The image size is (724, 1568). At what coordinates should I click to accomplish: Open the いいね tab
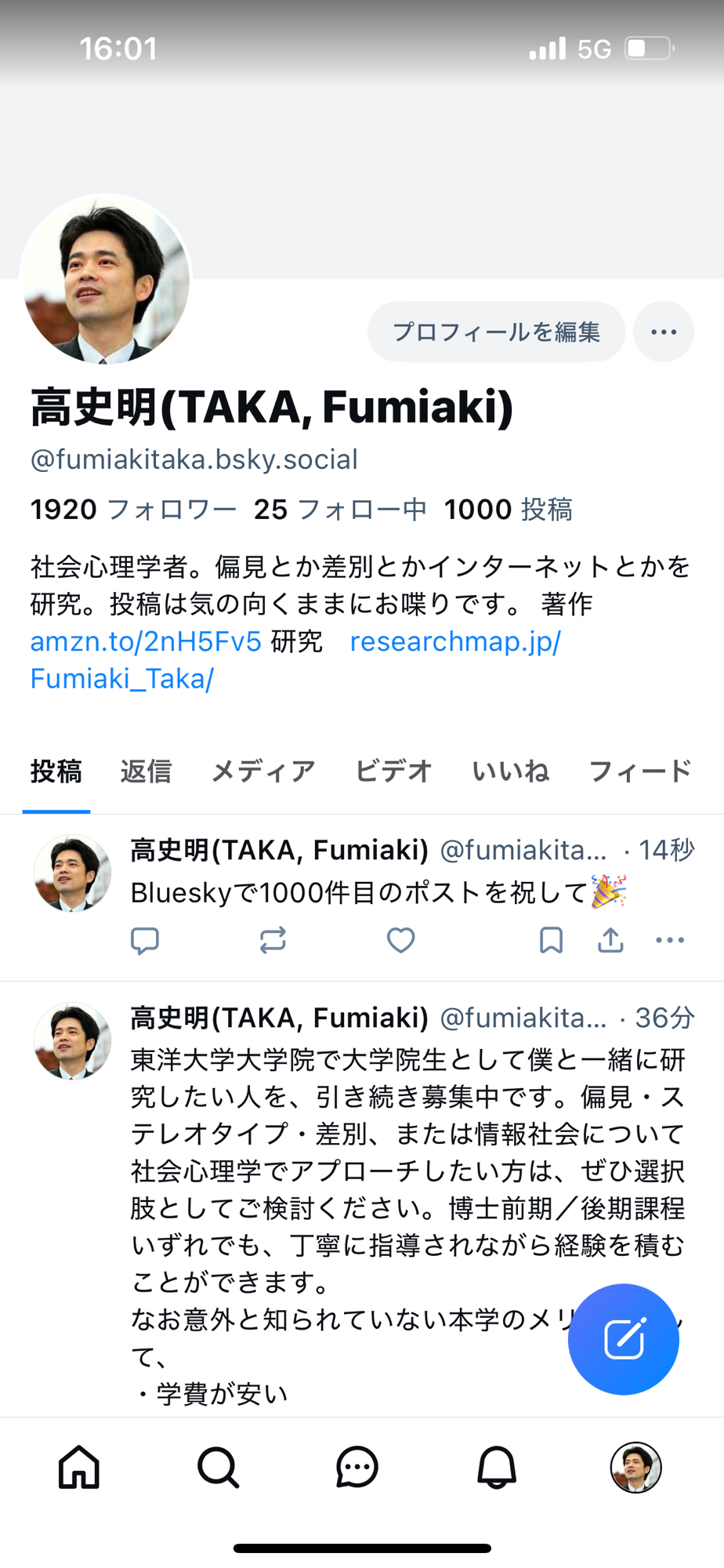[x=510, y=771]
